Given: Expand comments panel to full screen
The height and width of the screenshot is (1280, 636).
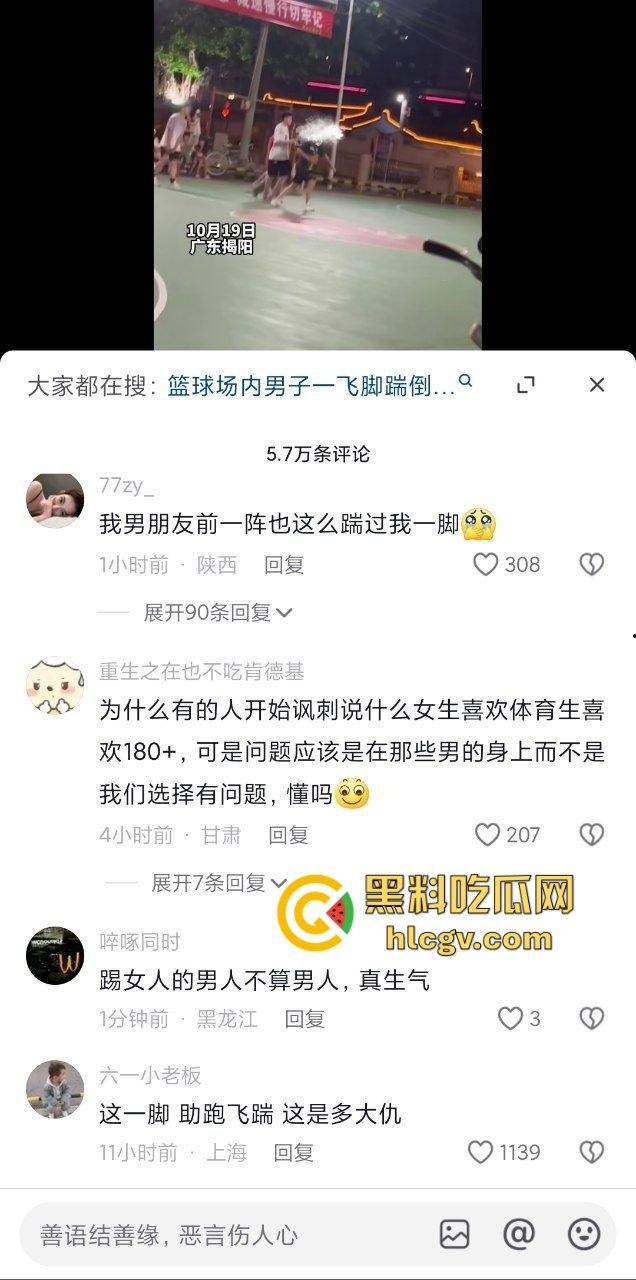Looking at the screenshot, I should coord(526,386).
